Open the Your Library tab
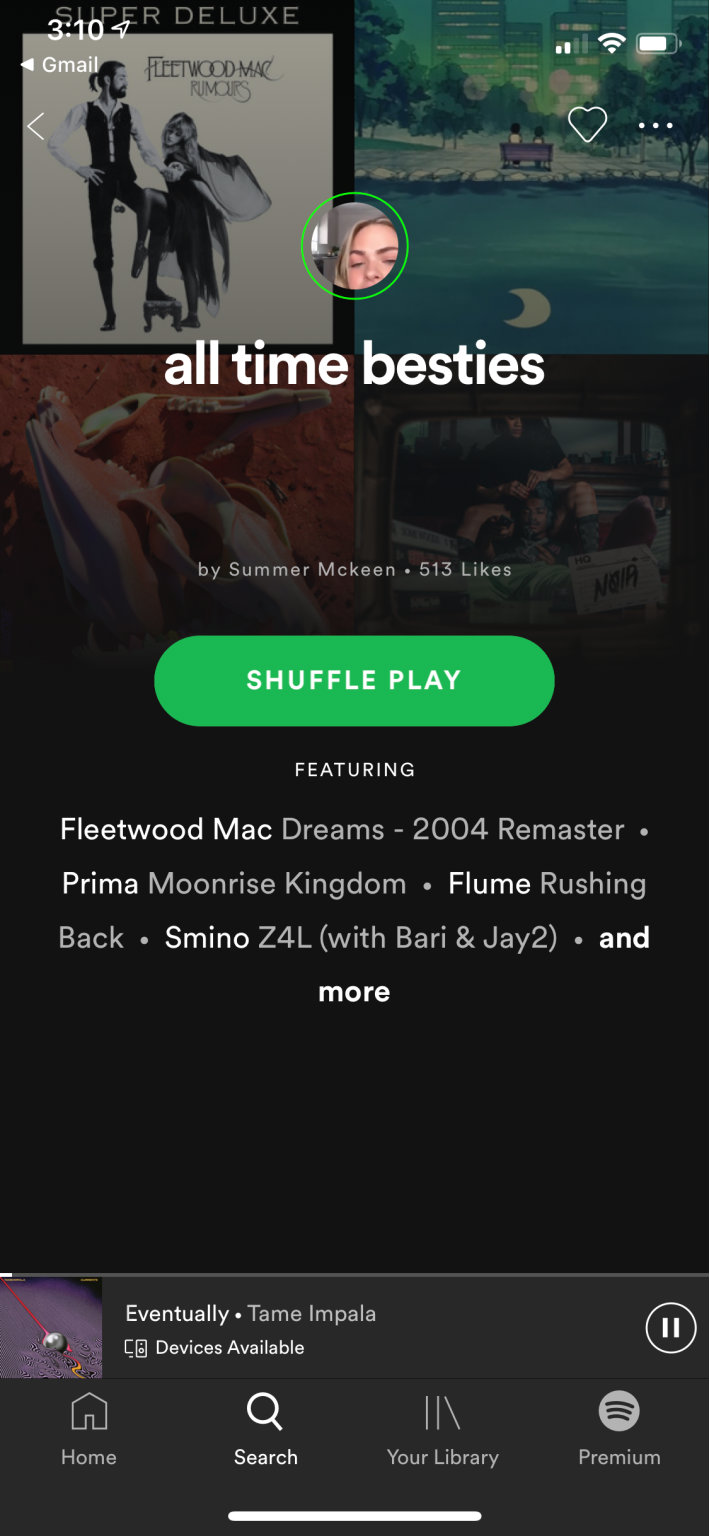 coord(442,1430)
